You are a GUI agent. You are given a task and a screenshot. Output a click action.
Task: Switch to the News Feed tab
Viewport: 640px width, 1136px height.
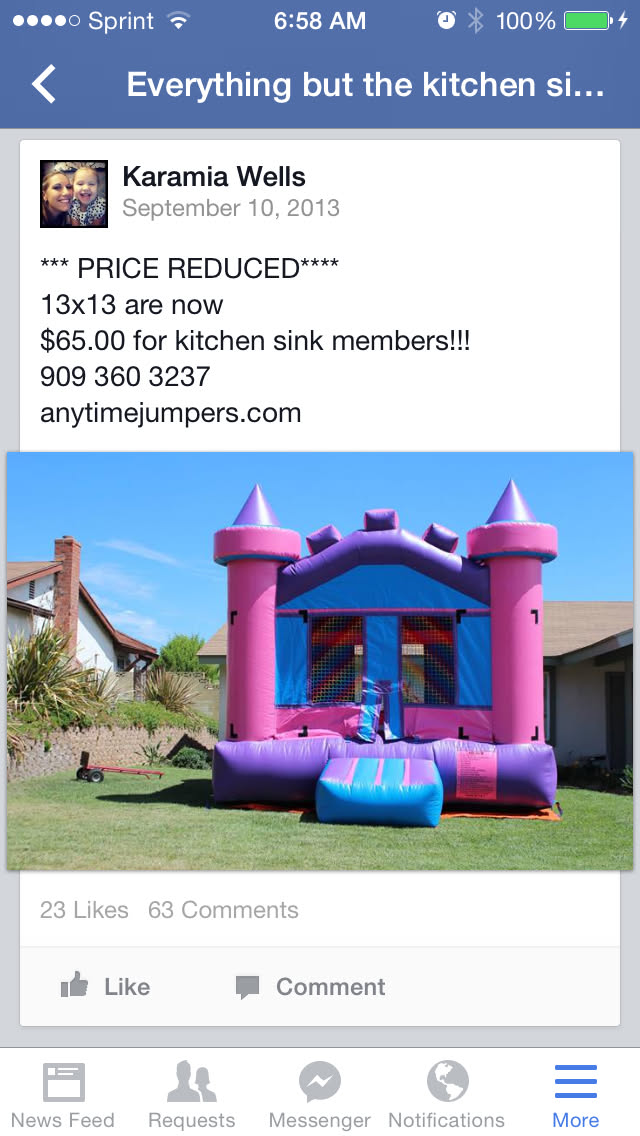point(63,1094)
